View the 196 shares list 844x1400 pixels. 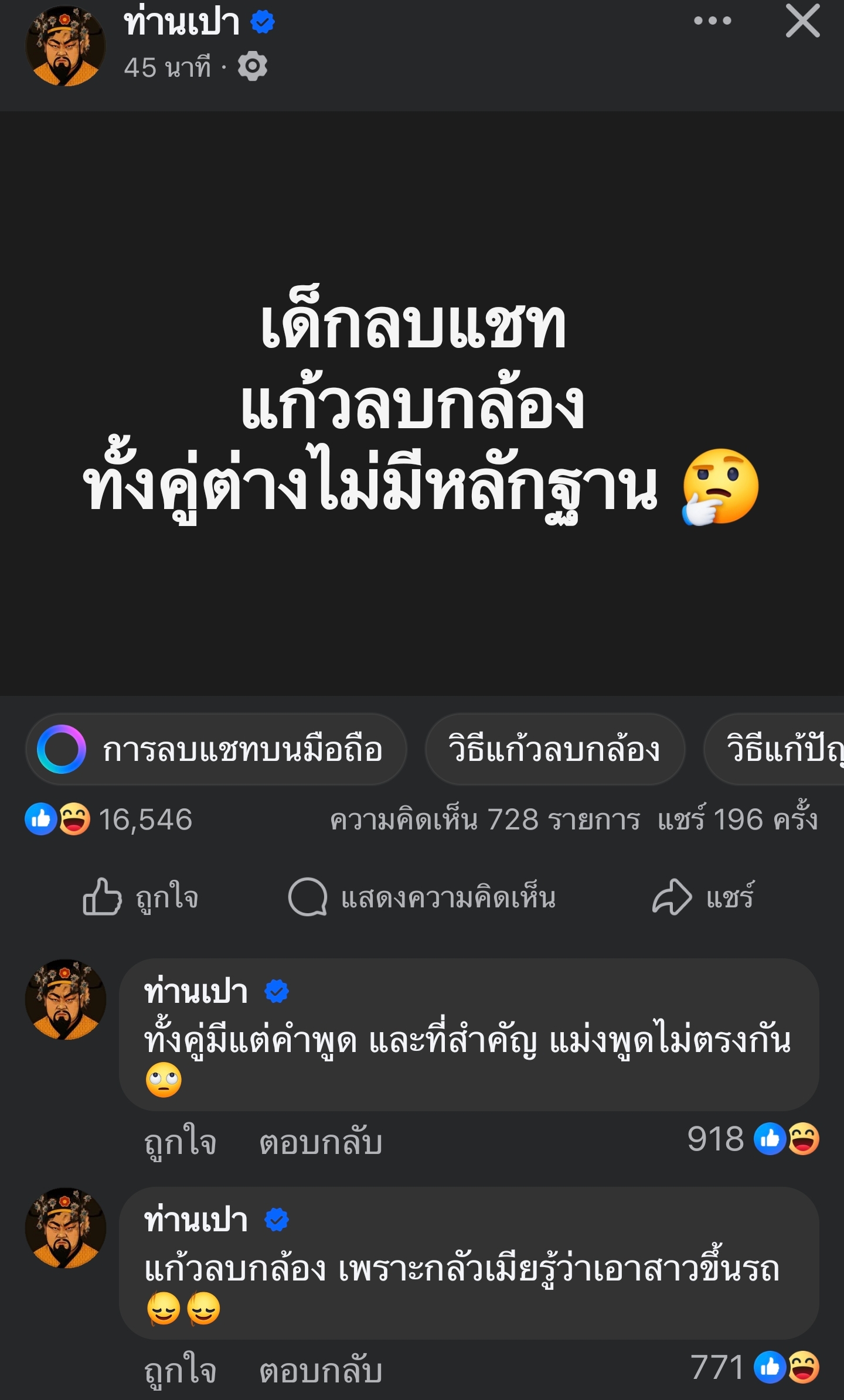737,819
